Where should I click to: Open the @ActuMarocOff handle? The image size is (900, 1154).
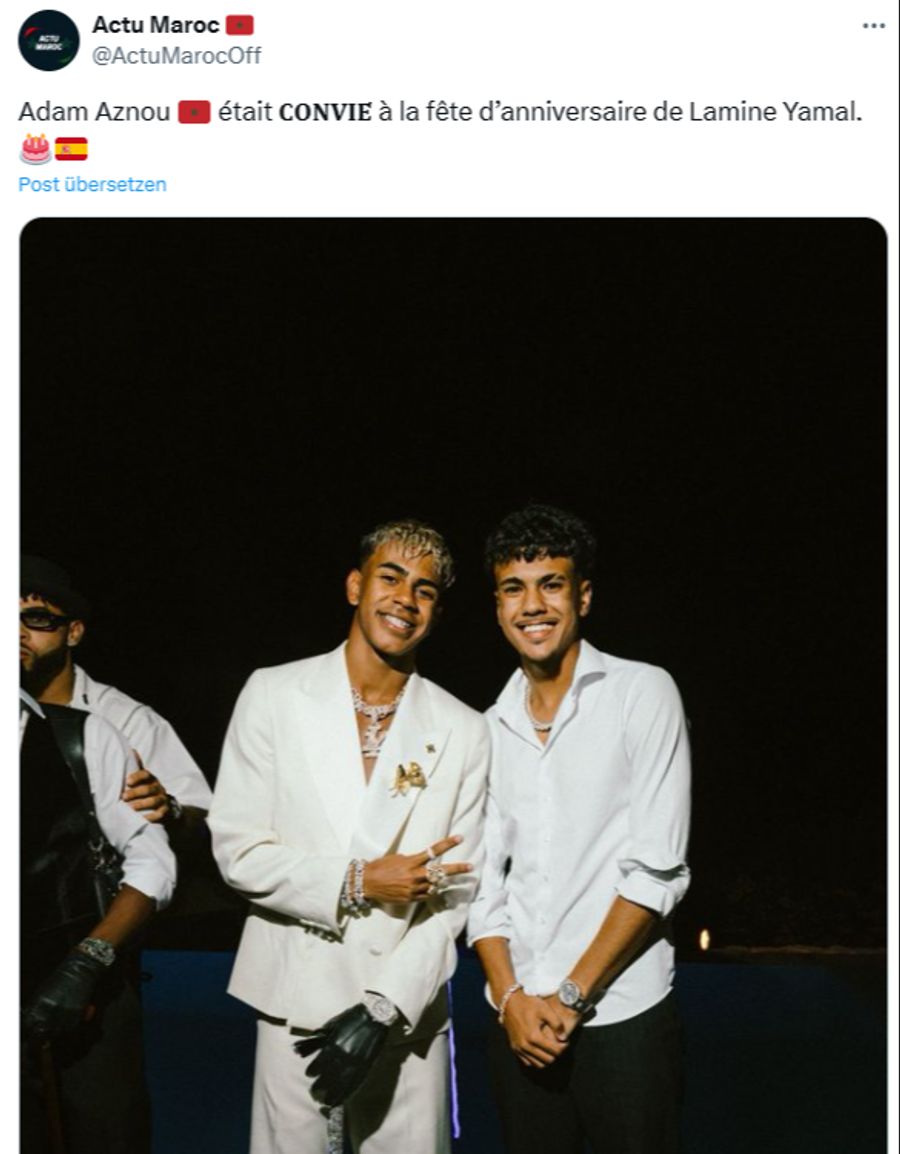(x=176, y=56)
